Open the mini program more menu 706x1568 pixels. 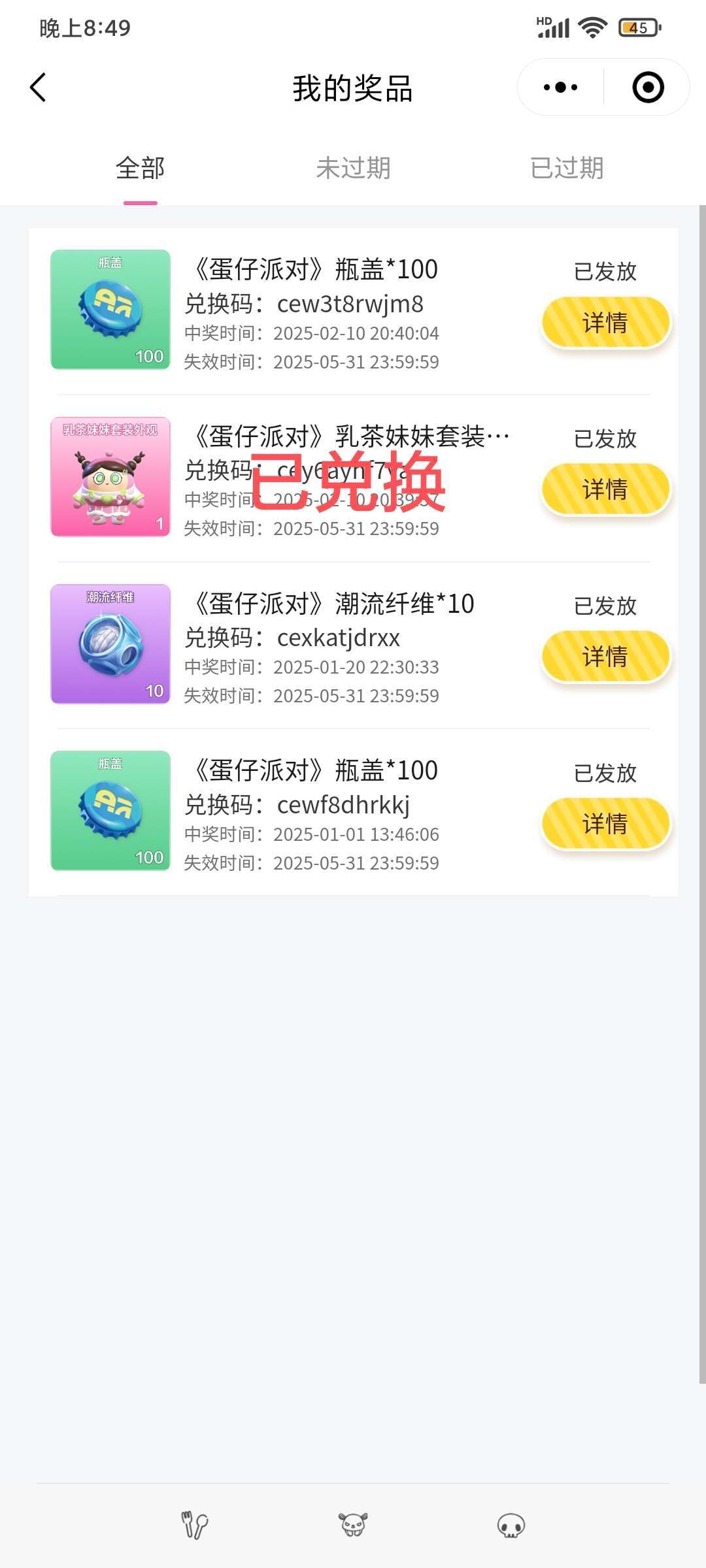point(560,88)
